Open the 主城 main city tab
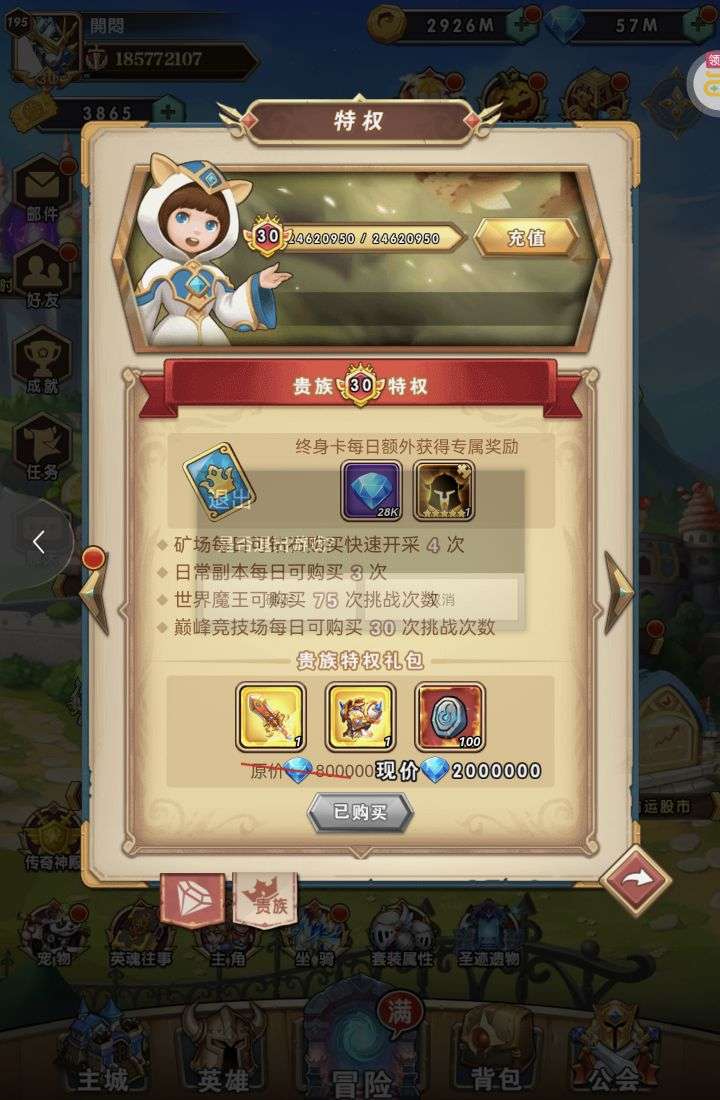This screenshot has width=720, height=1100. point(103,1048)
